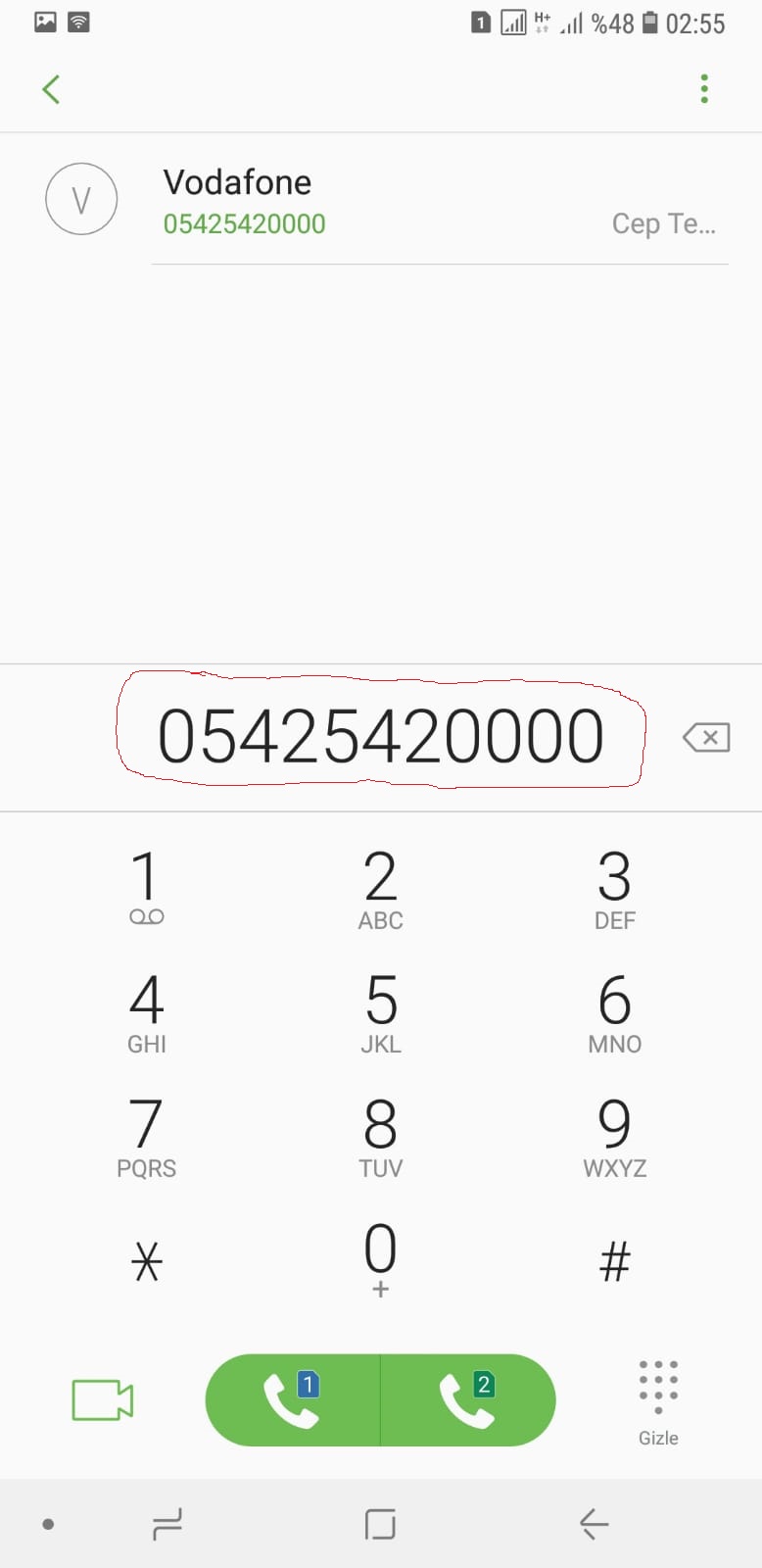The width and height of the screenshot is (762, 1568).
Task: Tap the 6 MNO key
Action: pos(615,1011)
